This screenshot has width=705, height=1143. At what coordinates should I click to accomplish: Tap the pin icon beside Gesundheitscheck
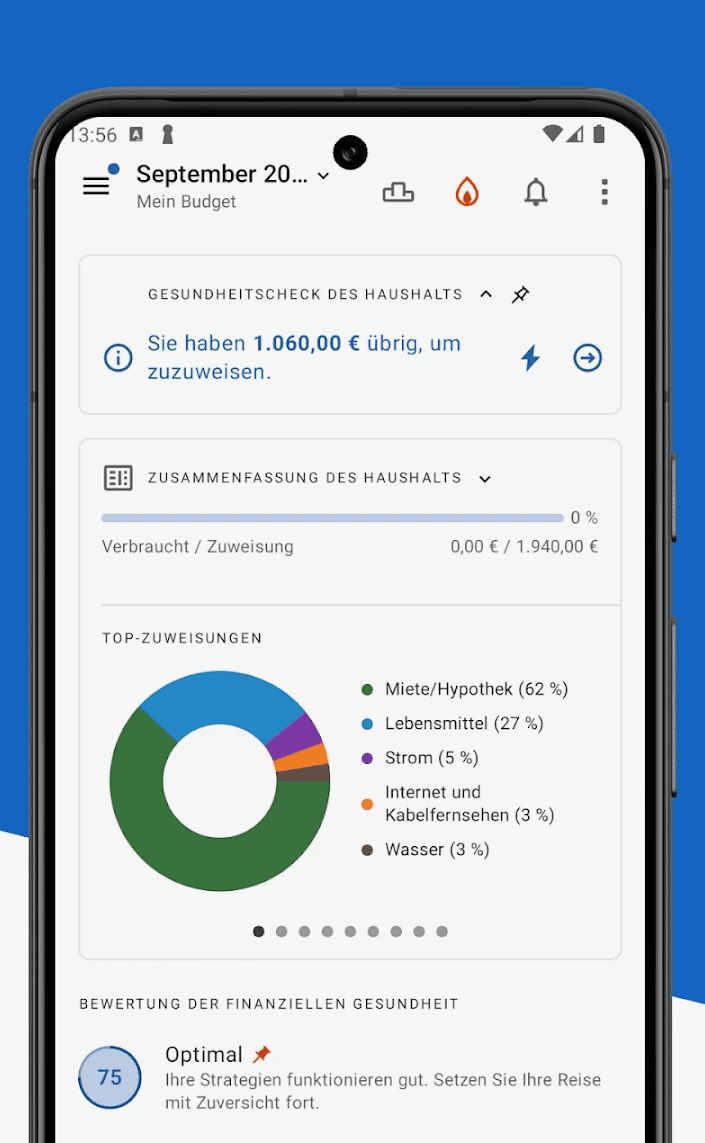[x=521, y=294]
